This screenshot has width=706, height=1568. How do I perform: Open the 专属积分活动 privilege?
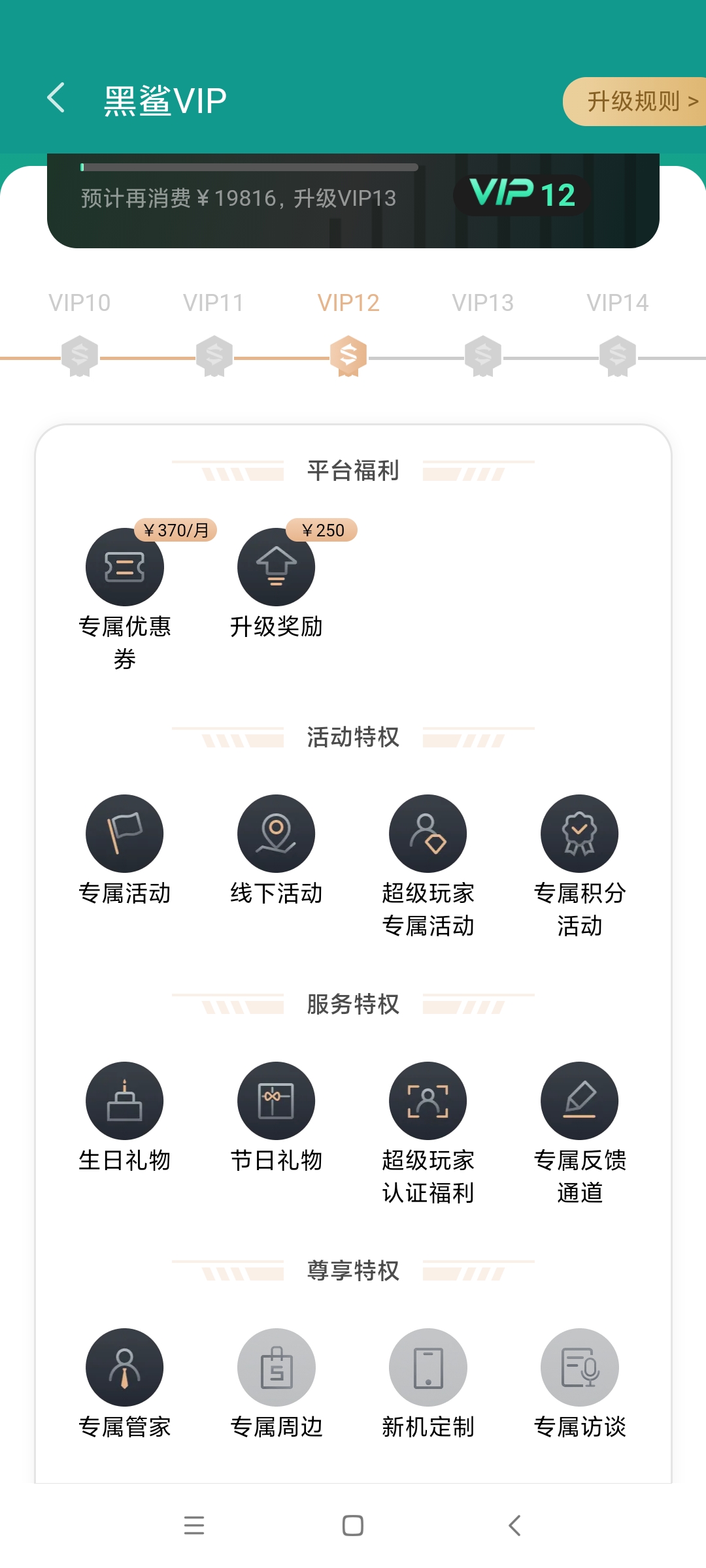click(x=580, y=866)
